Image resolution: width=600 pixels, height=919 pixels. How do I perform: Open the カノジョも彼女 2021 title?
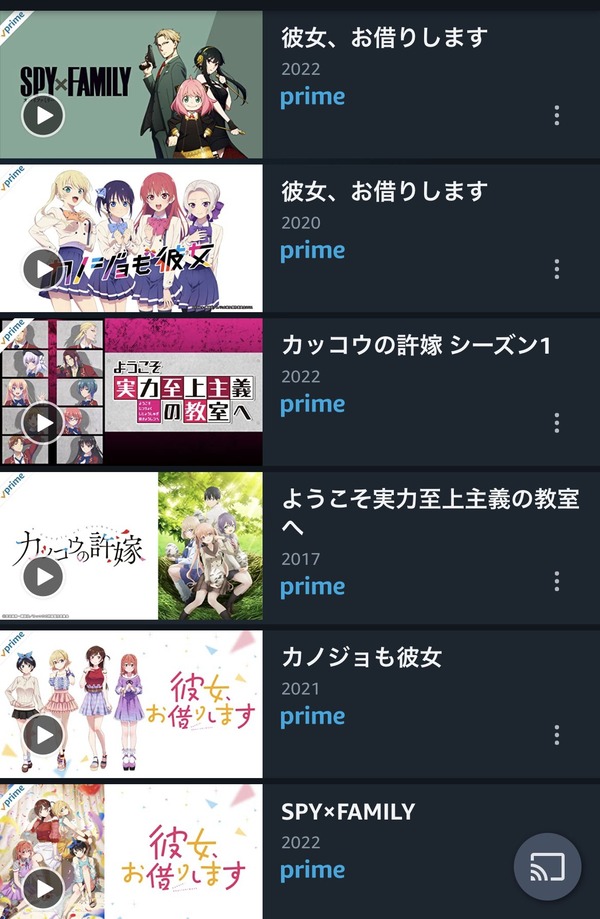tap(361, 658)
